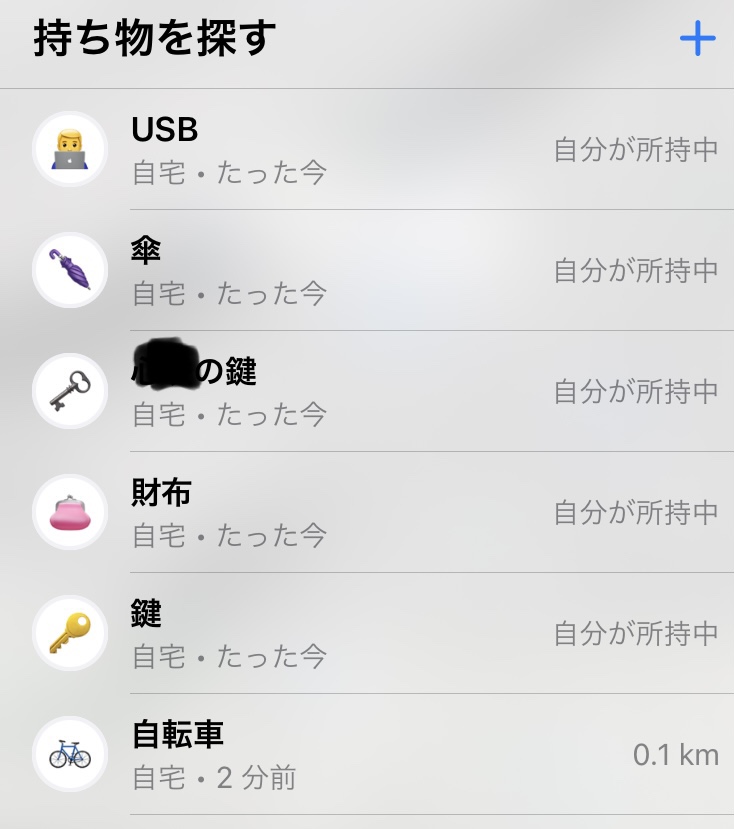Image resolution: width=734 pixels, height=829 pixels.
Task: View the 財布 item location
Action: tap(366, 512)
